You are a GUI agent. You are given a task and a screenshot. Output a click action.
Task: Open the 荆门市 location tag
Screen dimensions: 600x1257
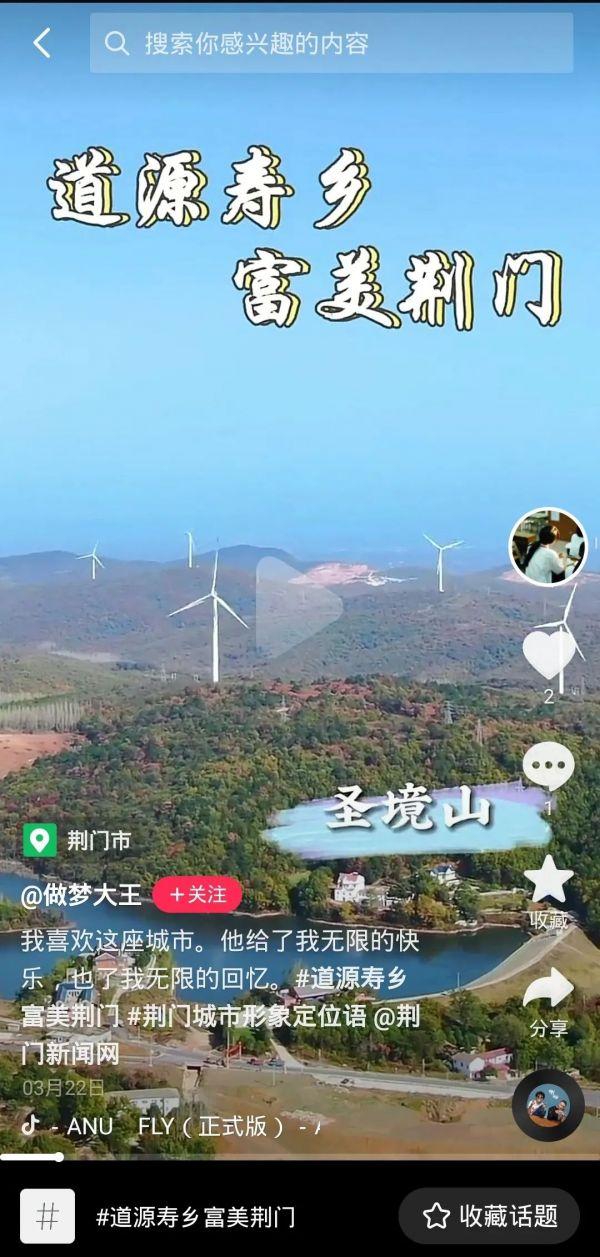(x=78, y=840)
